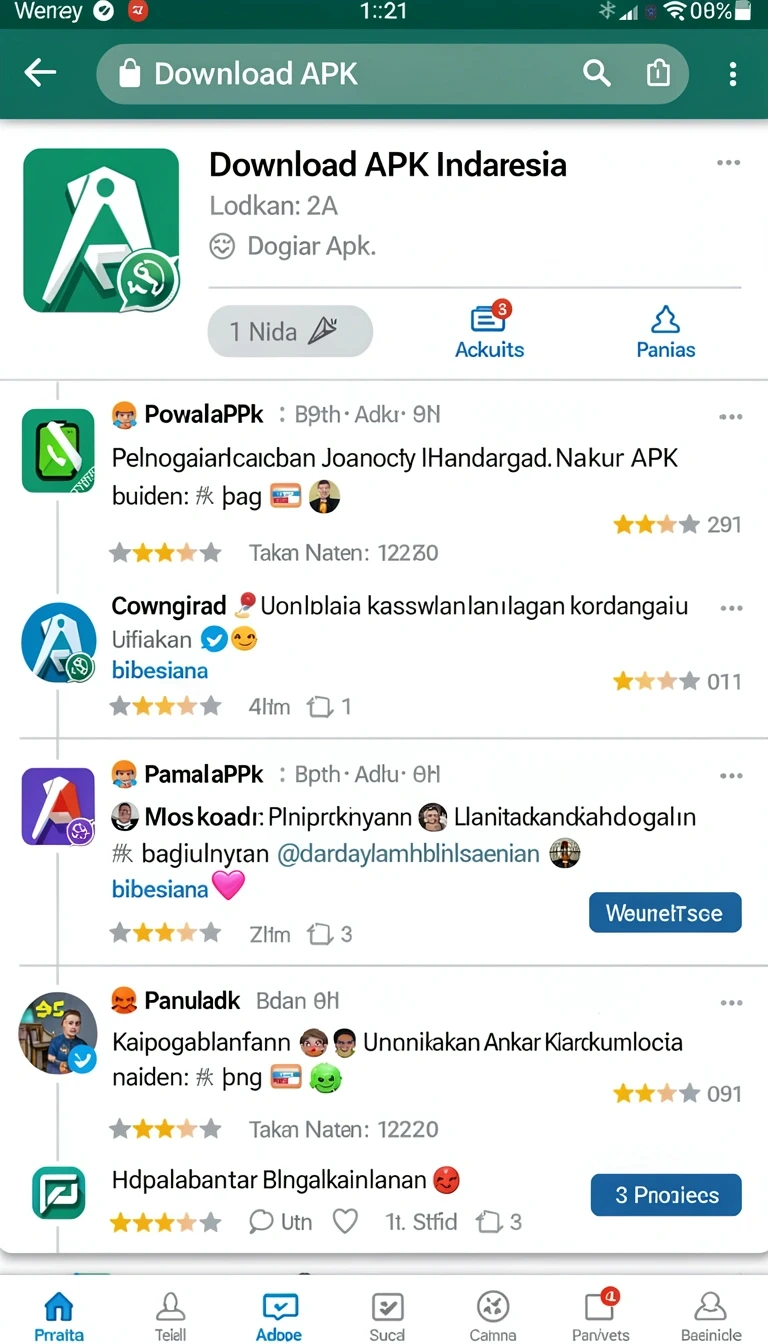
Task: Open Ackuits
Action: tap(489, 332)
